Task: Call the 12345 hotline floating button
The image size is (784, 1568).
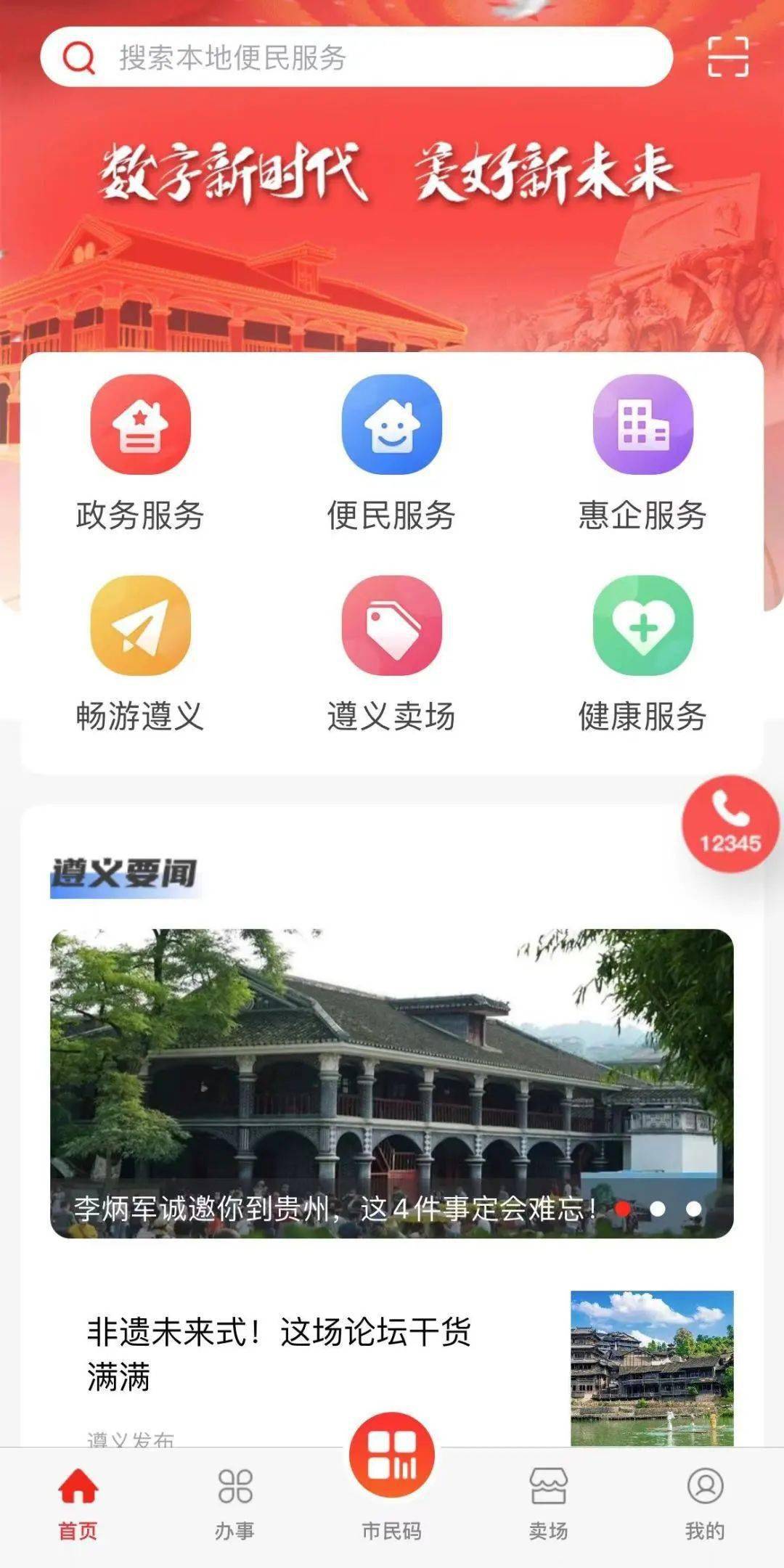Action: point(730,824)
